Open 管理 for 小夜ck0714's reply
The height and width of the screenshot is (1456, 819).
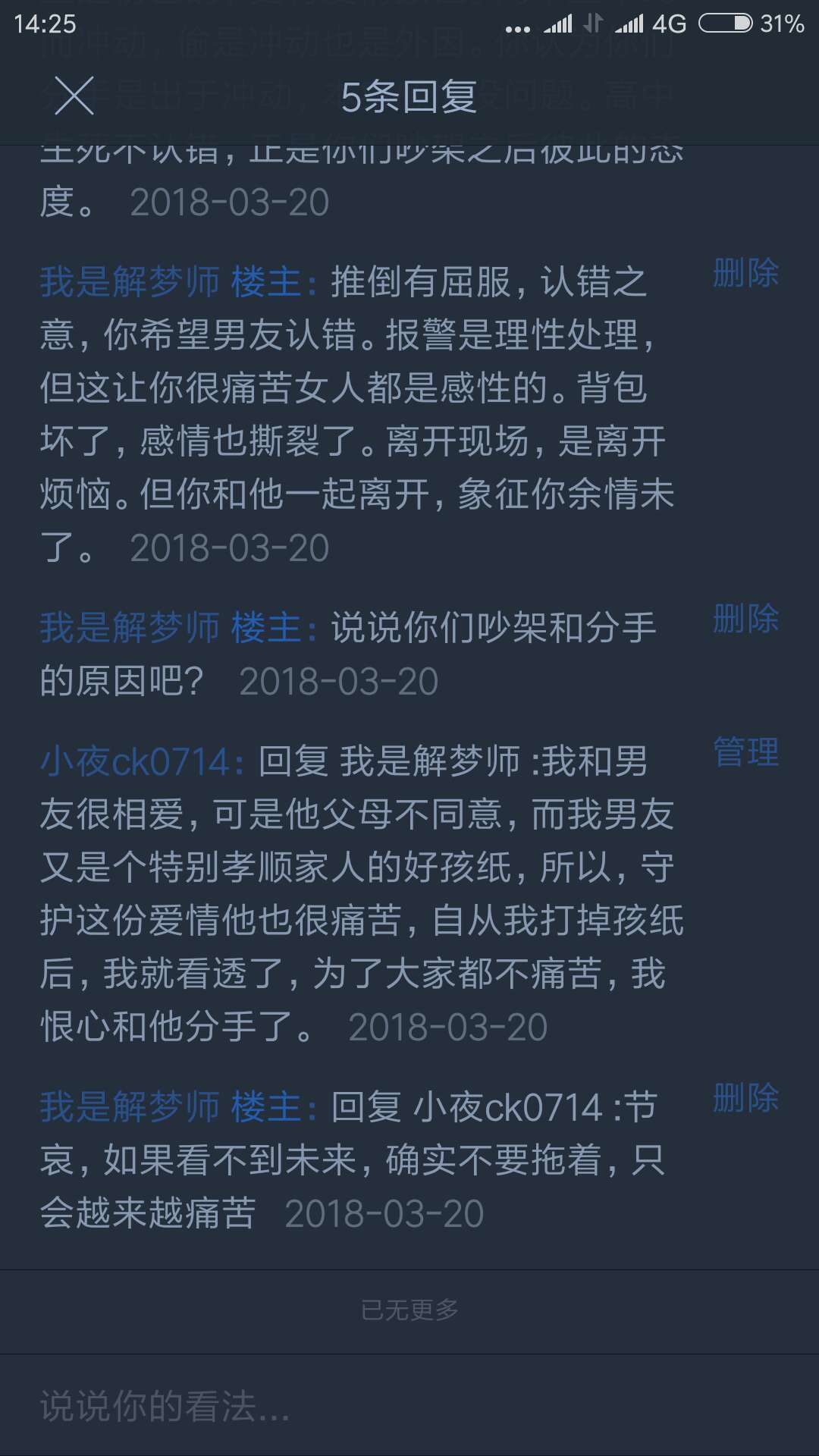pyautogui.click(x=745, y=753)
